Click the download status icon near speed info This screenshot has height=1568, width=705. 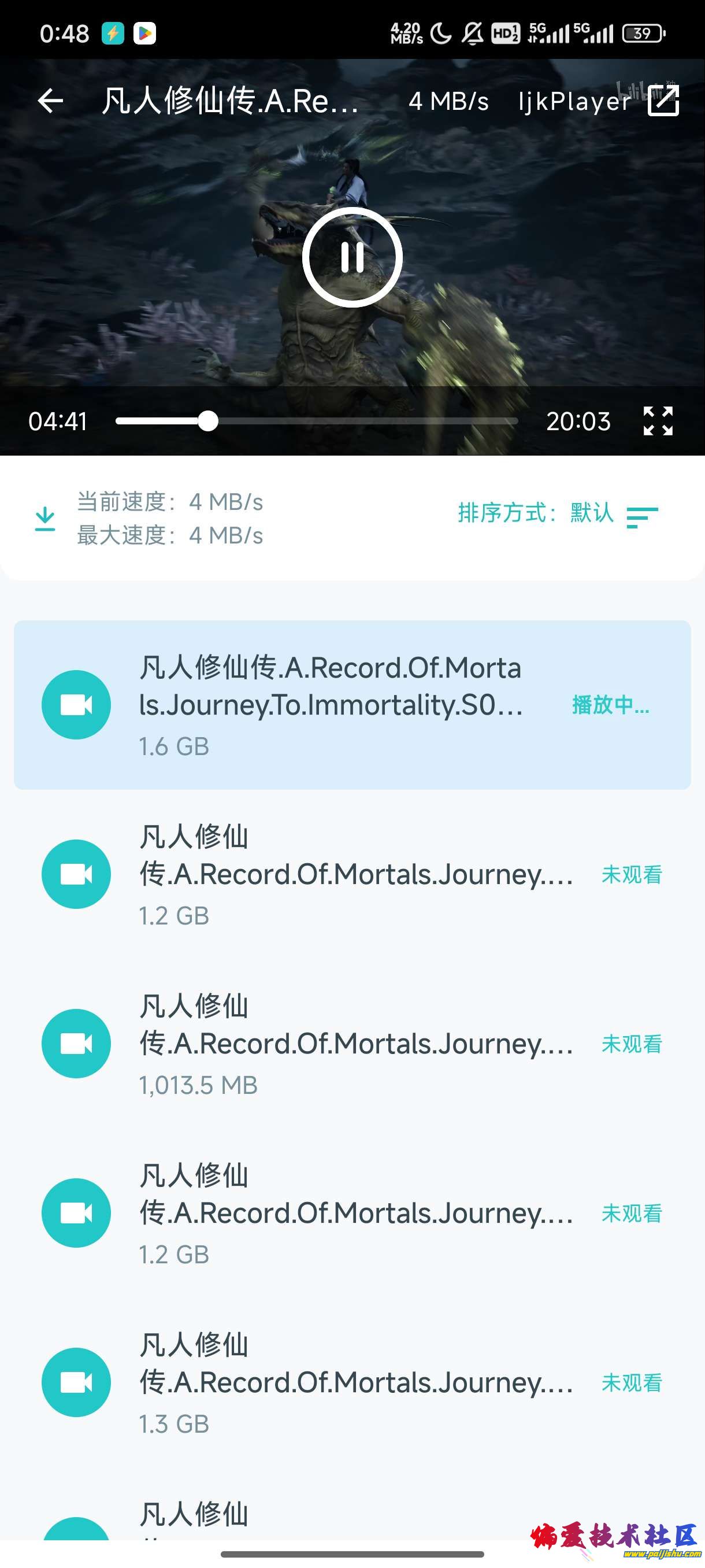point(46,518)
